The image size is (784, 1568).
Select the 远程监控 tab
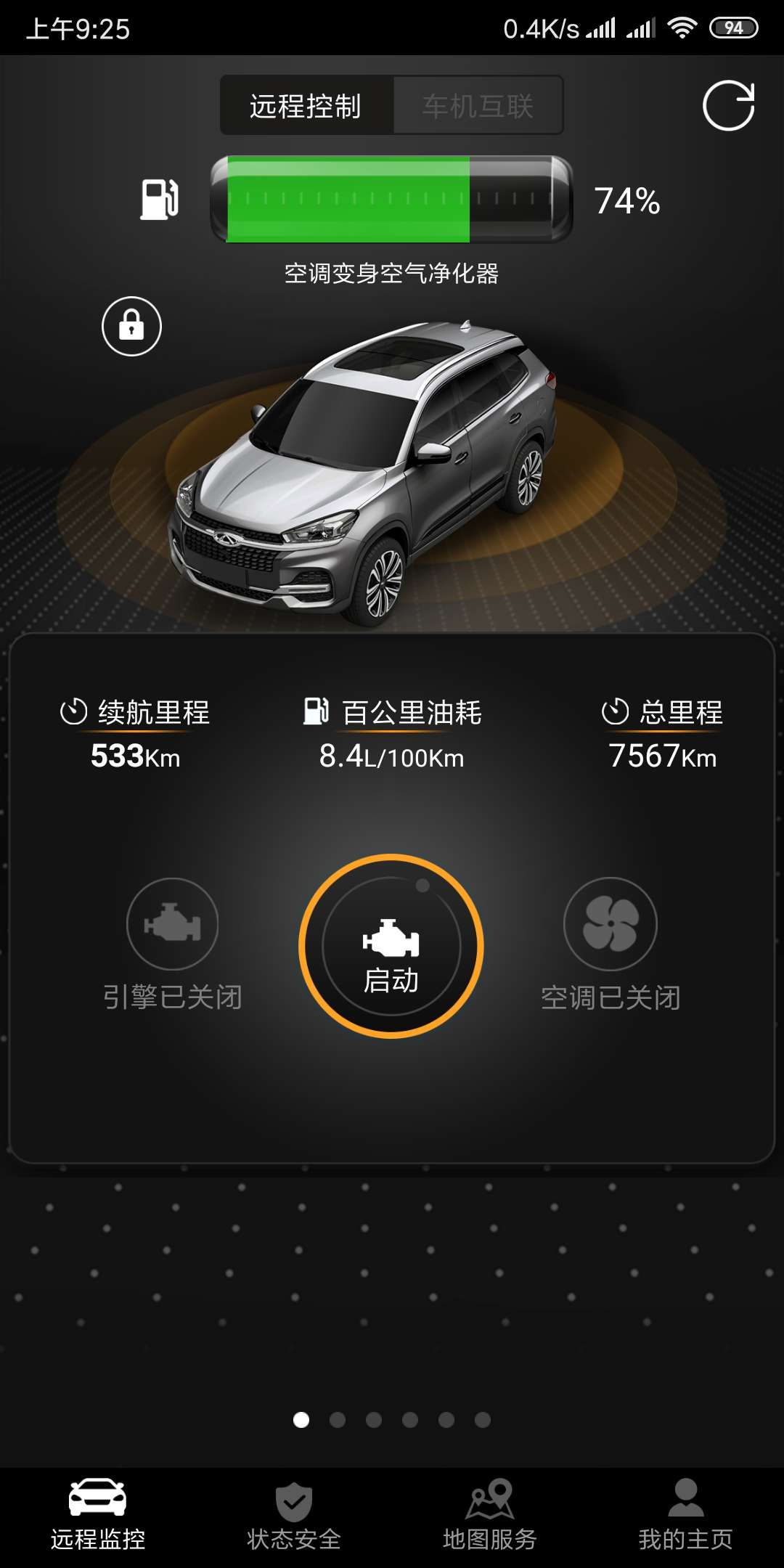point(98,1516)
